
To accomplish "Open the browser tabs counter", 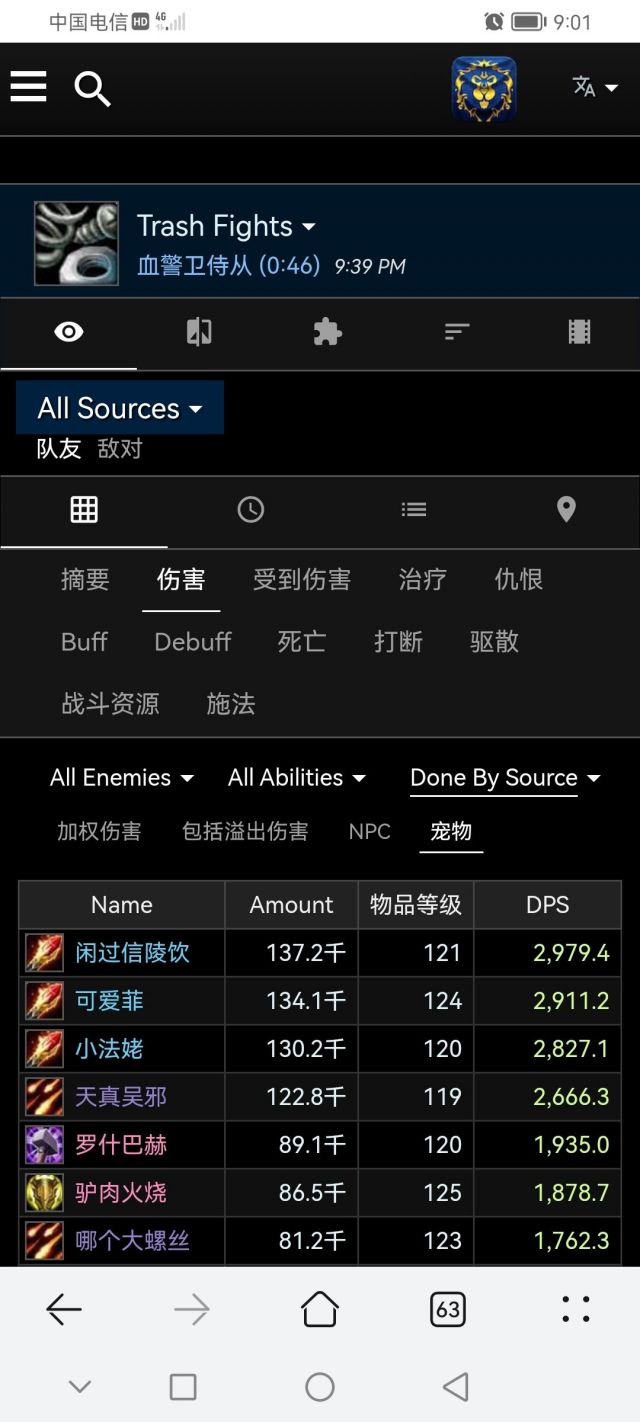I will click(x=448, y=1309).
